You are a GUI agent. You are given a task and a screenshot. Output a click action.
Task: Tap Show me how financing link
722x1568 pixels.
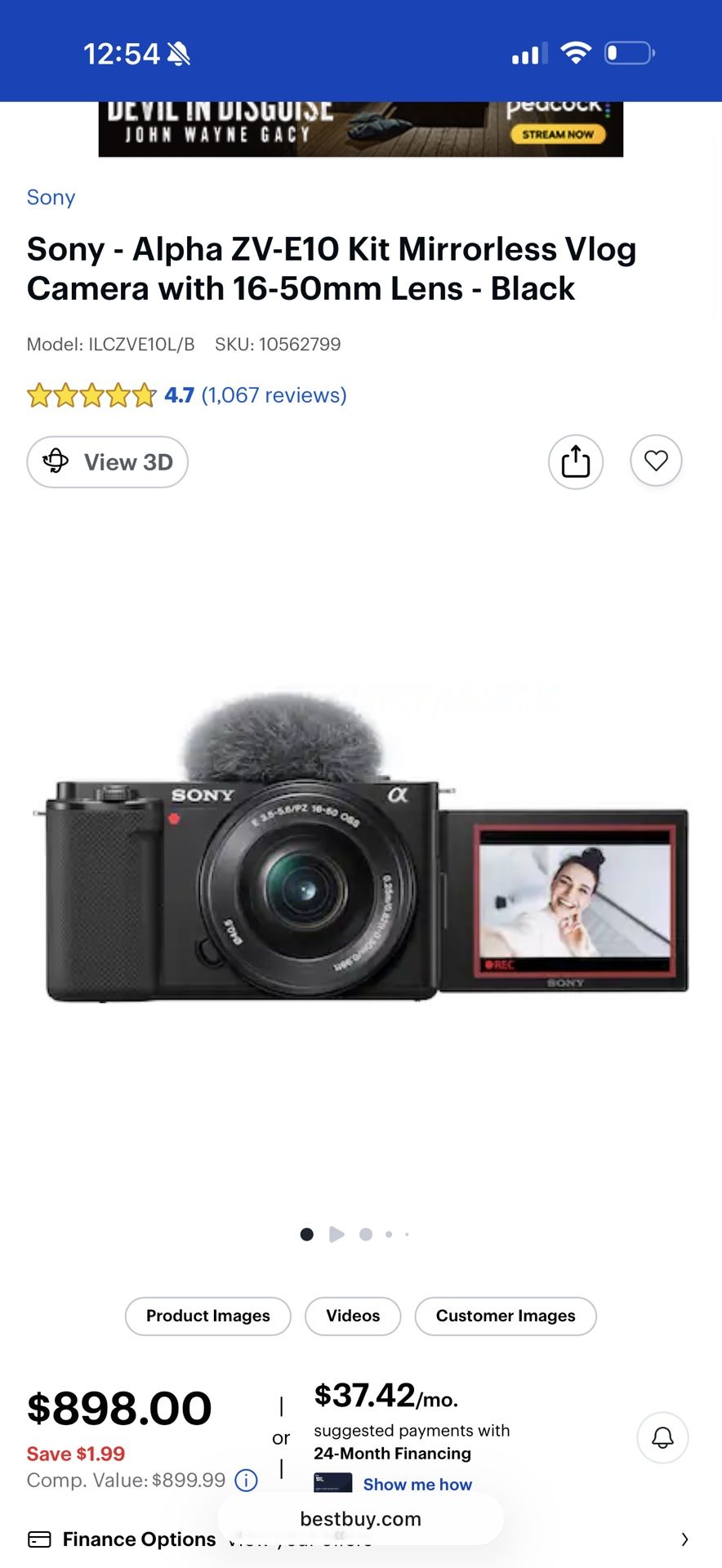tap(417, 1484)
